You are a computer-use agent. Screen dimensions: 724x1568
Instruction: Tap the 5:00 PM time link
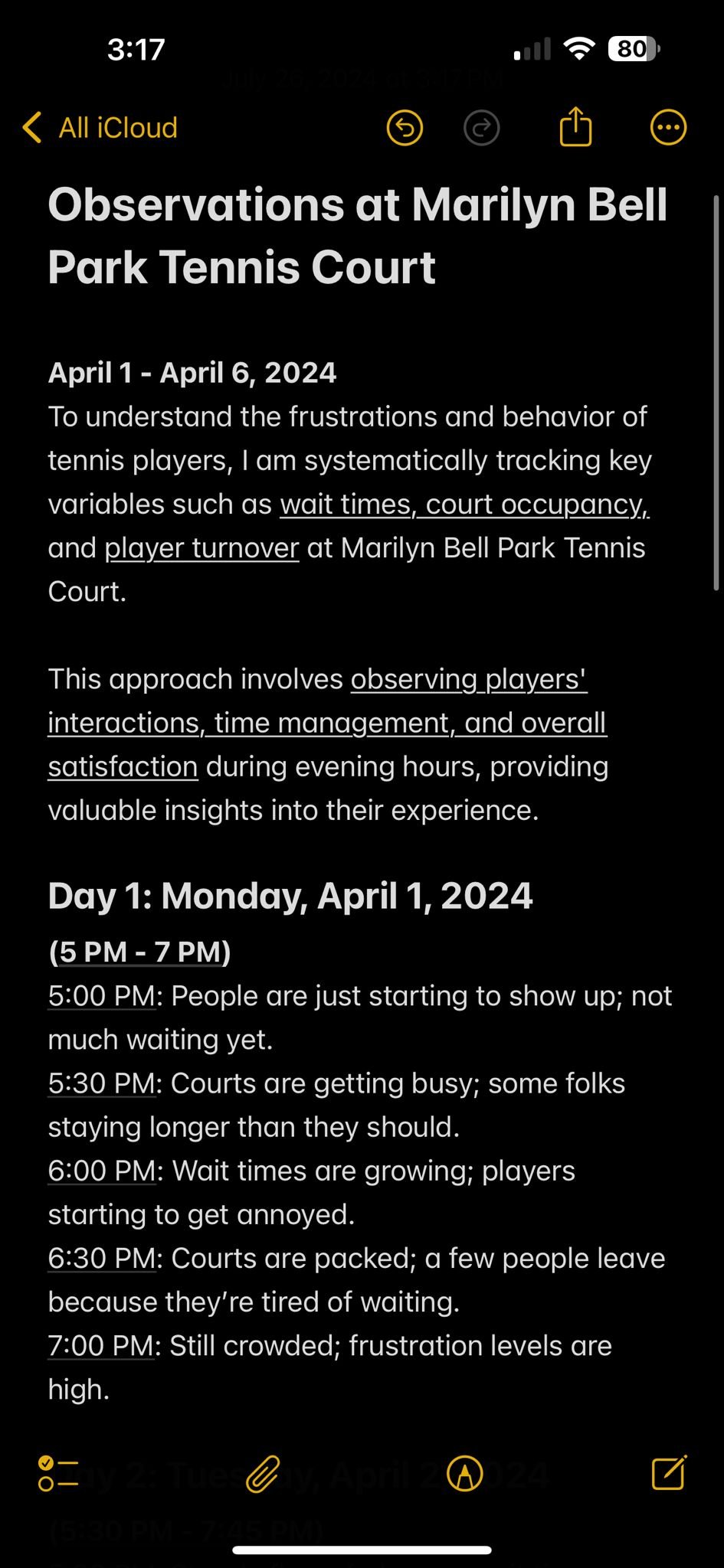[x=102, y=996]
